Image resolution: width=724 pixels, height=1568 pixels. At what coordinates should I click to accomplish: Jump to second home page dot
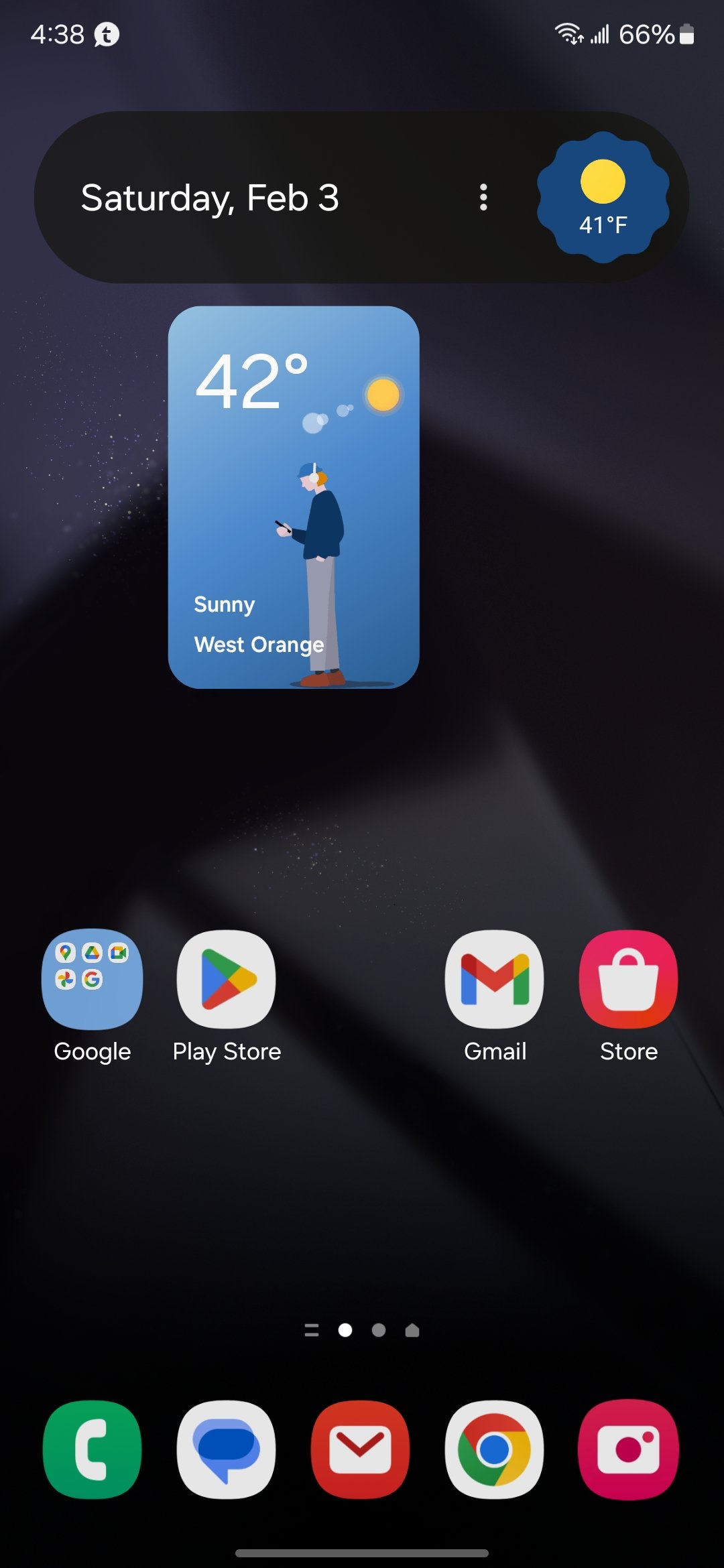(x=379, y=1330)
